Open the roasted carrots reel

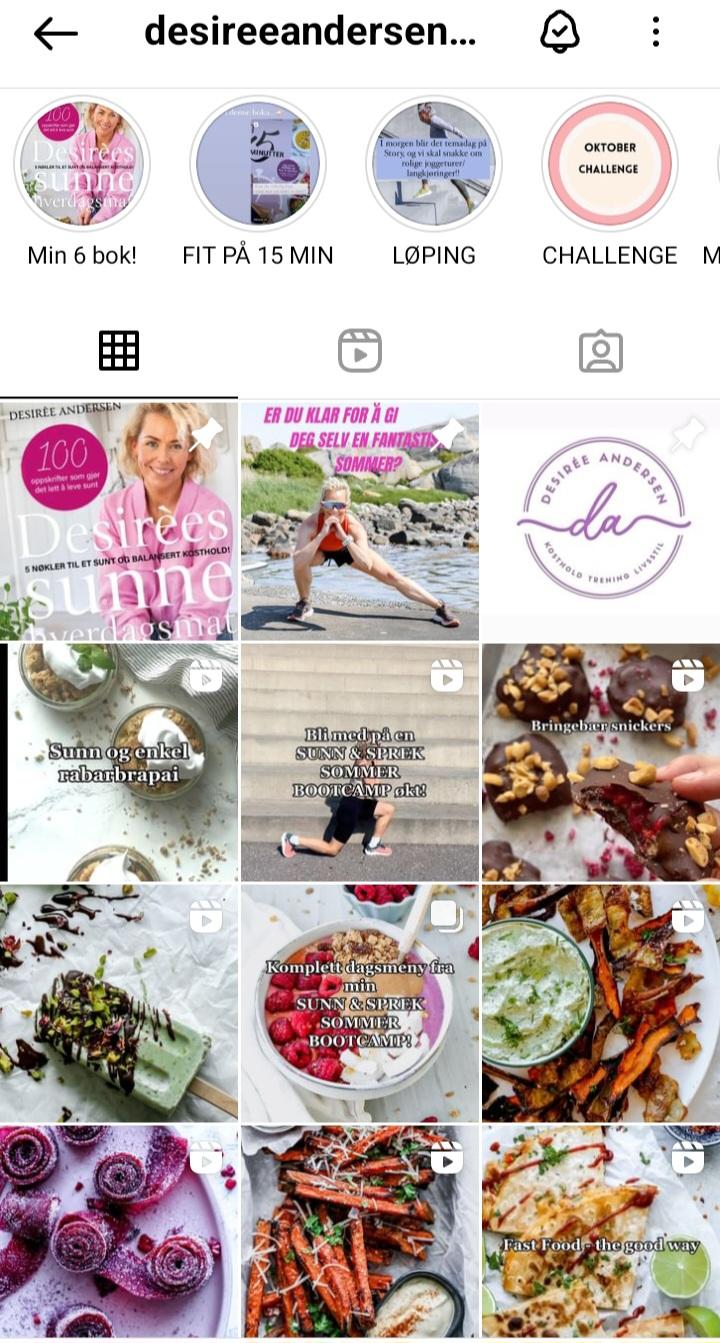[x=360, y=1234]
